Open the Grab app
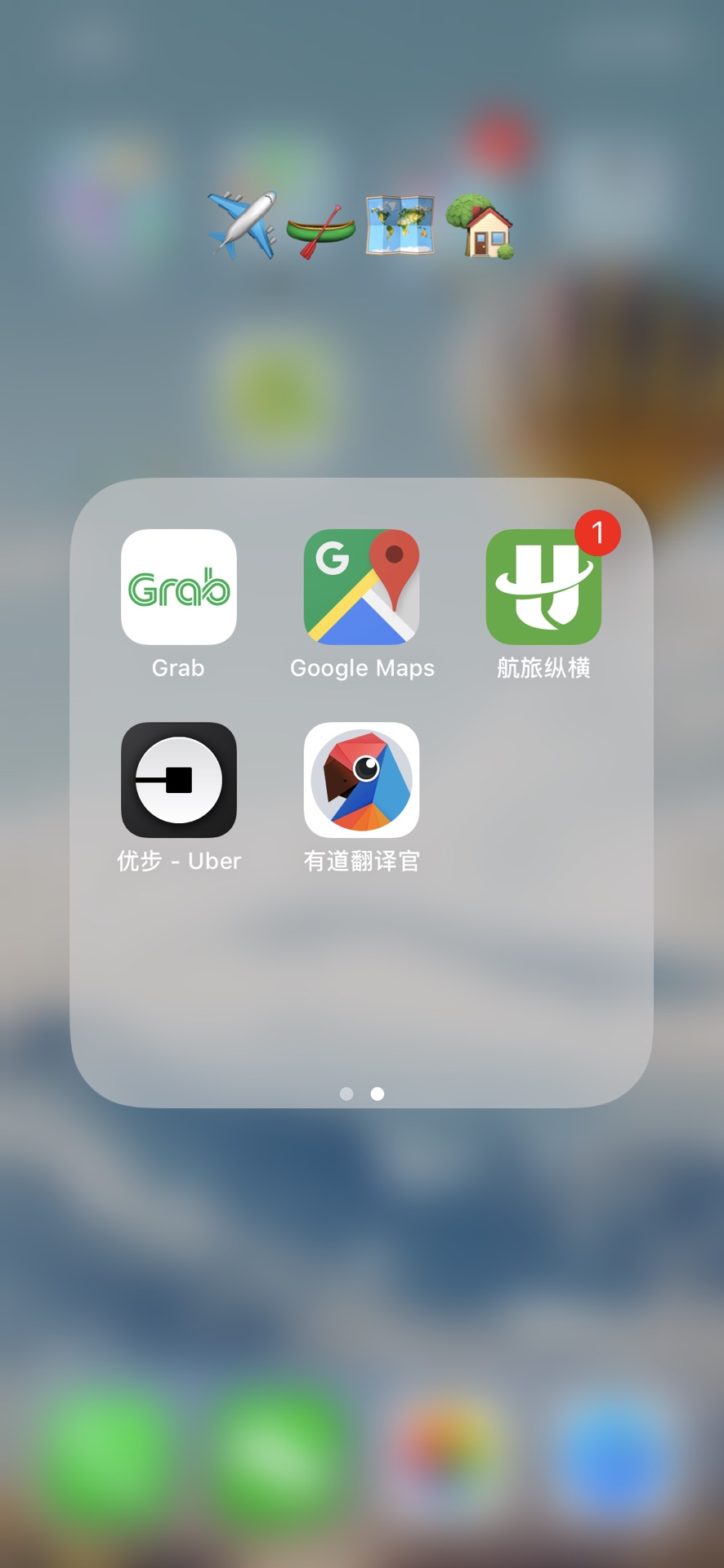Viewport: 724px width, 1568px height. point(178,587)
